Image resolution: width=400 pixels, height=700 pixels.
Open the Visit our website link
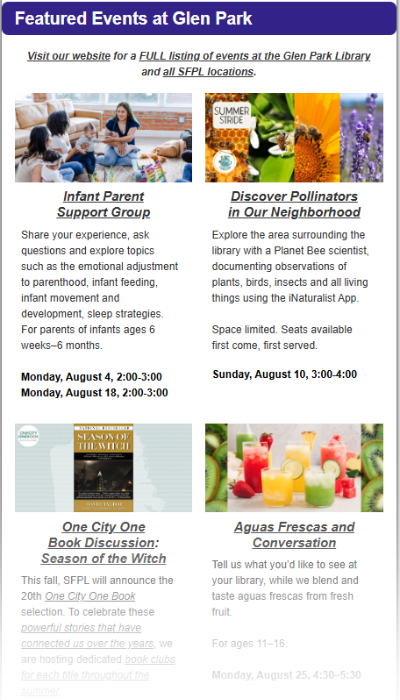[69, 56]
